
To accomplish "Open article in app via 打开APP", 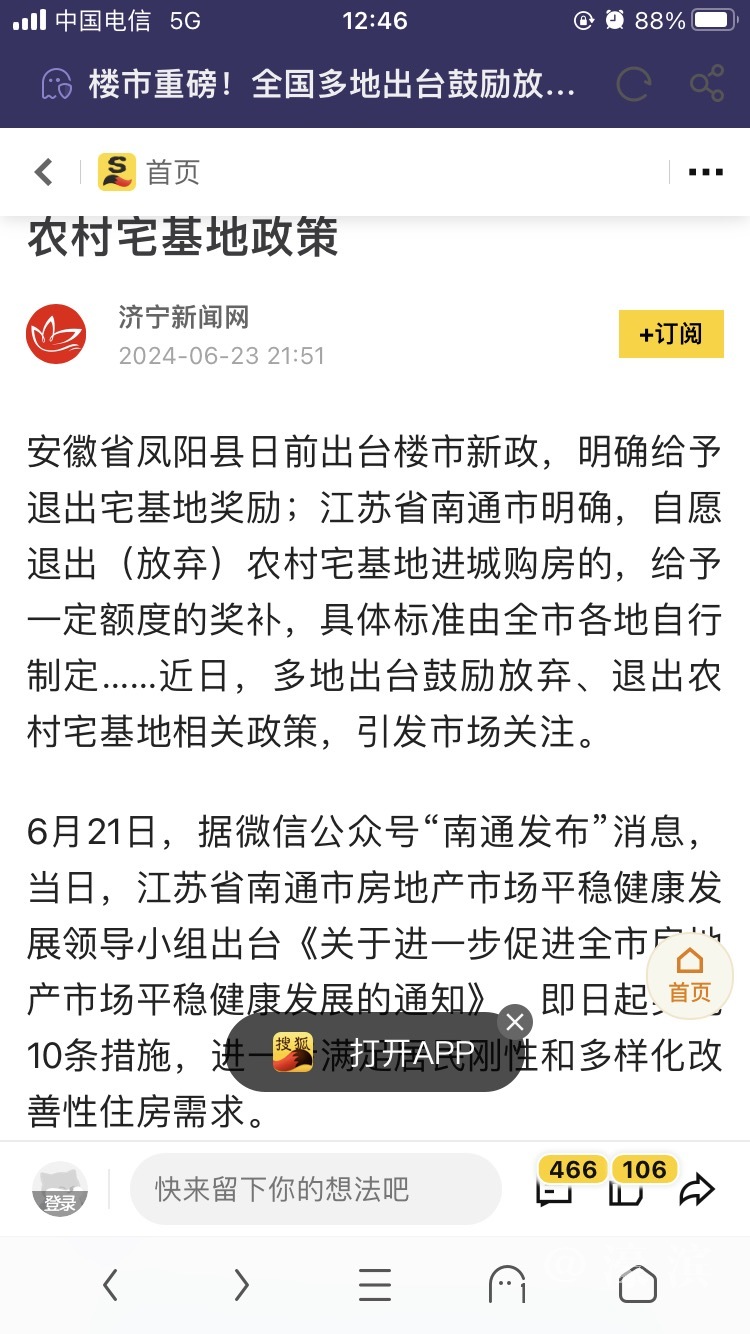I will tap(375, 1051).
